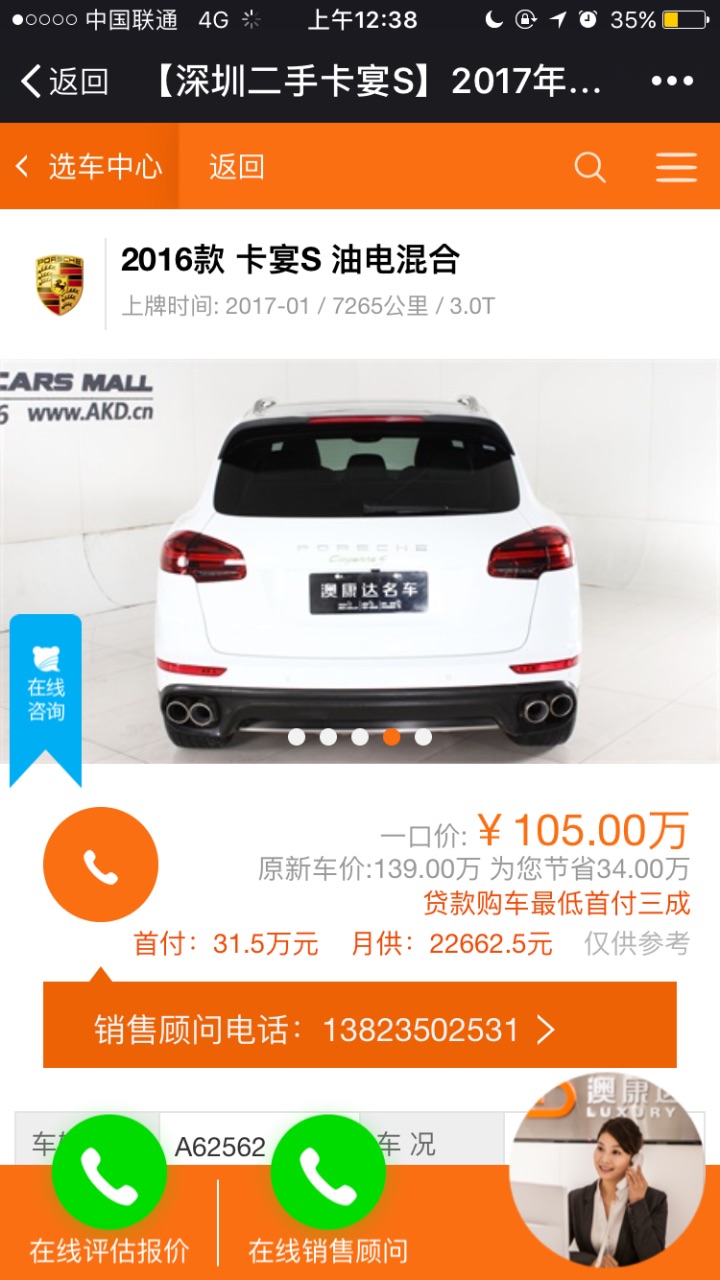Screen dimensions: 720x1280
Task: Tap 在线评估报价 for online valuation quote
Action: (109, 1200)
